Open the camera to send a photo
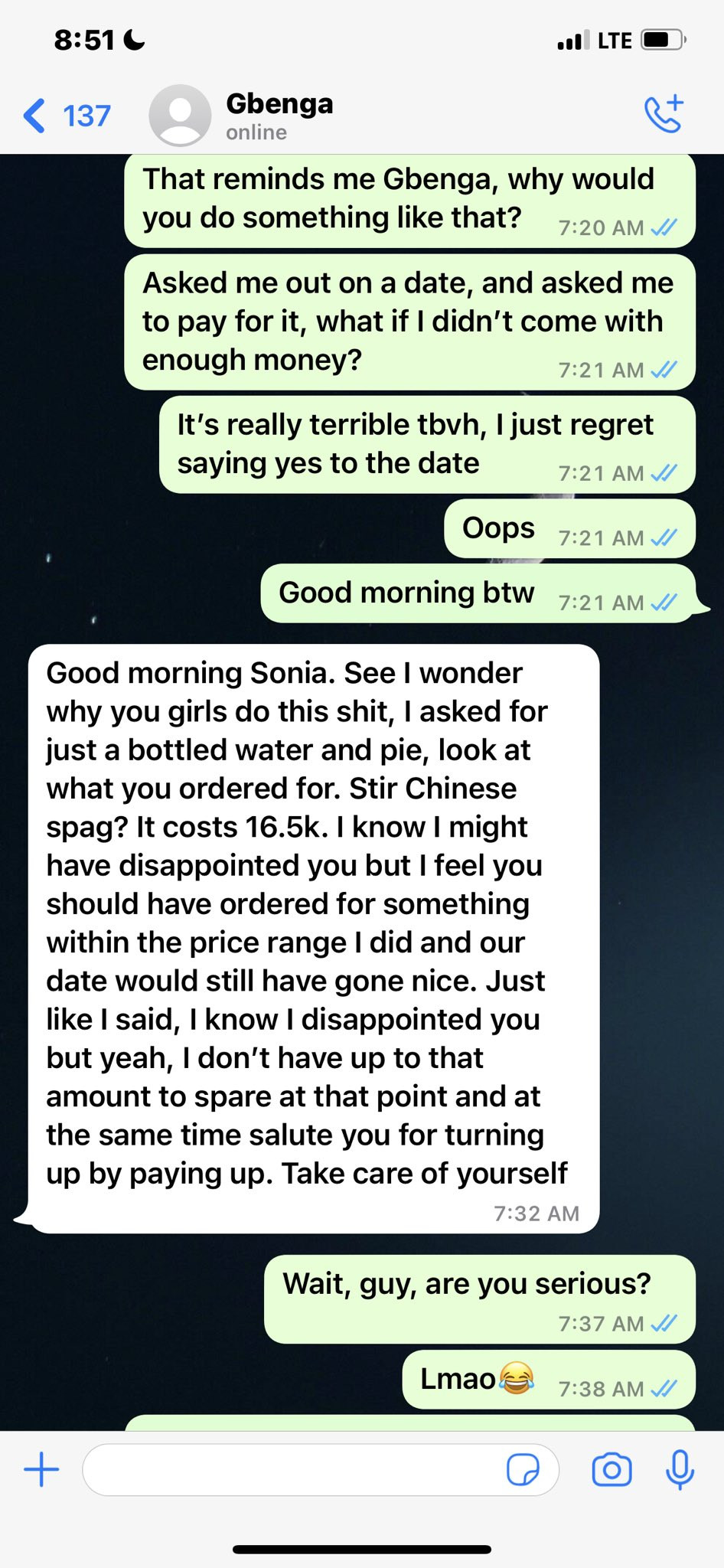The width and height of the screenshot is (724, 1568). click(611, 1469)
